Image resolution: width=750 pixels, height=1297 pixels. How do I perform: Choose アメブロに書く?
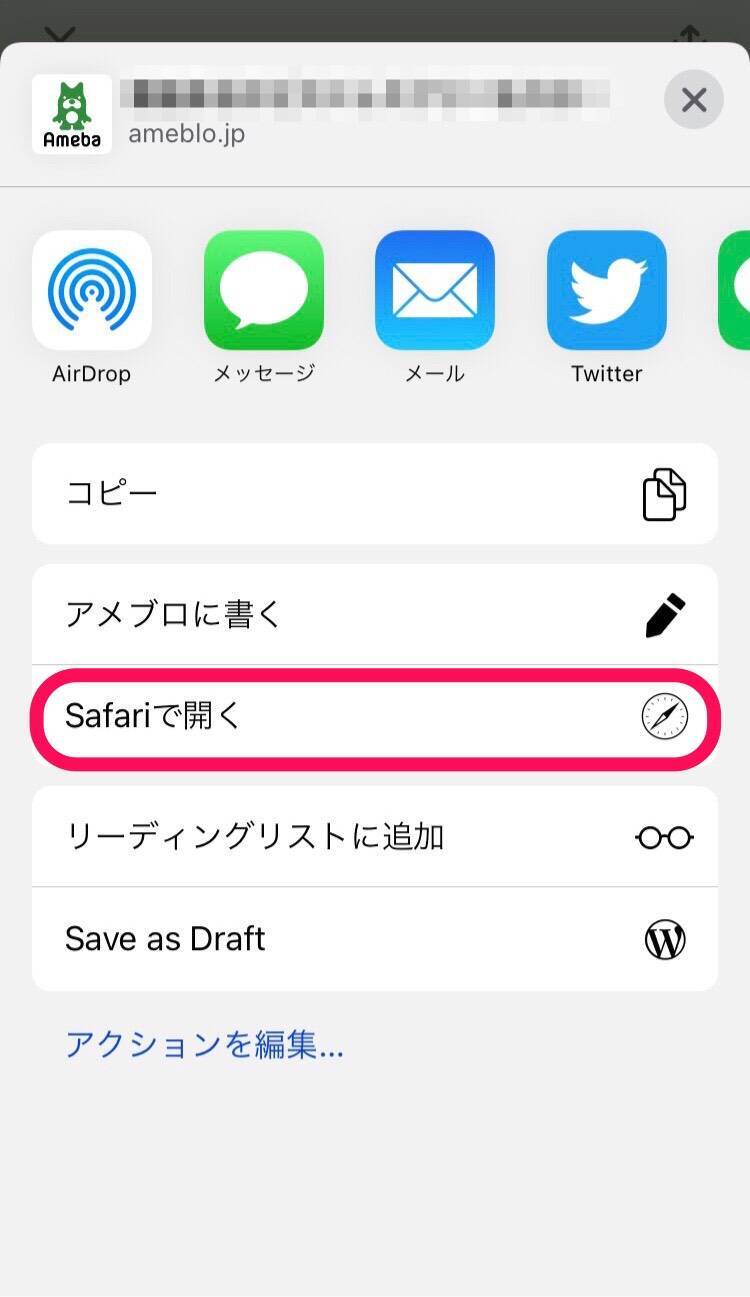tap(374, 614)
